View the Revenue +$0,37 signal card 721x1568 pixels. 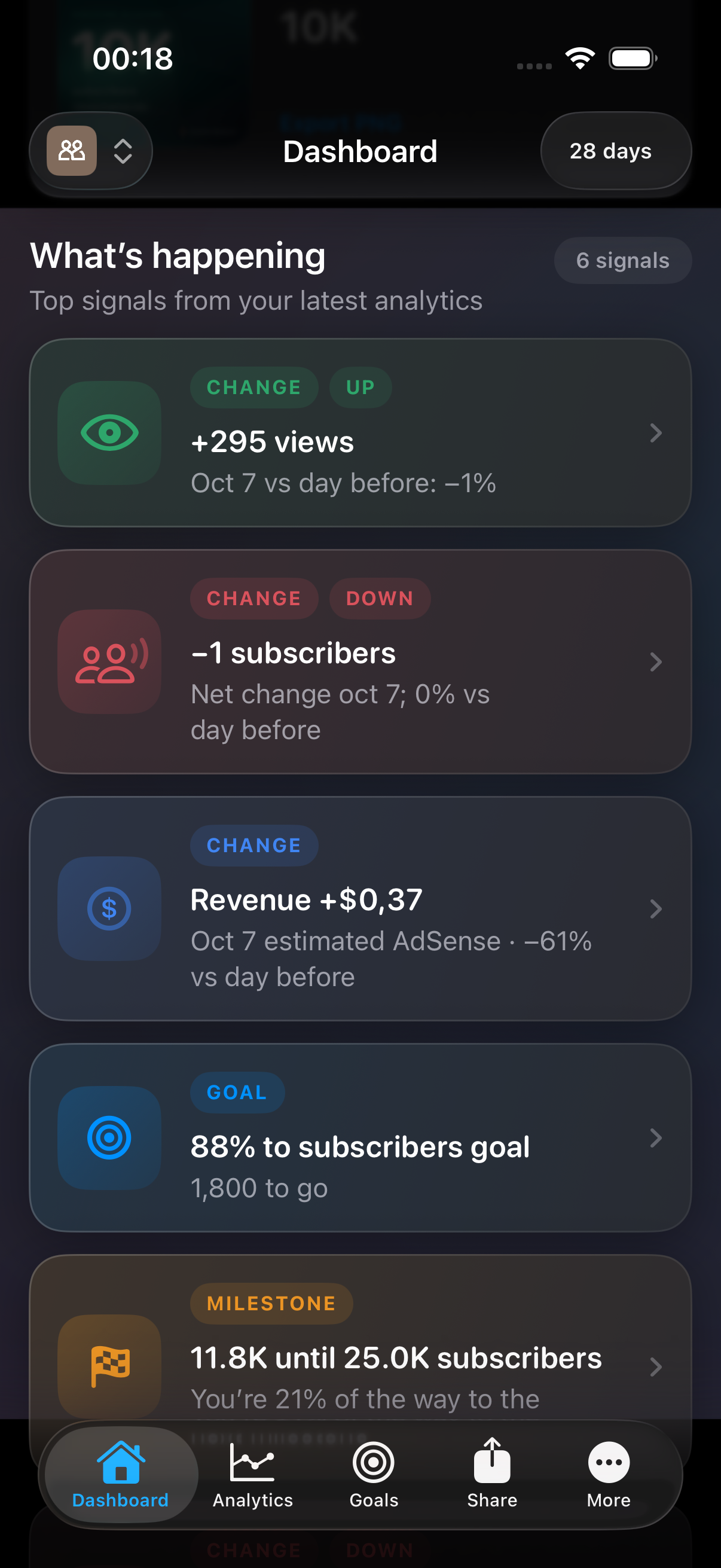360,909
